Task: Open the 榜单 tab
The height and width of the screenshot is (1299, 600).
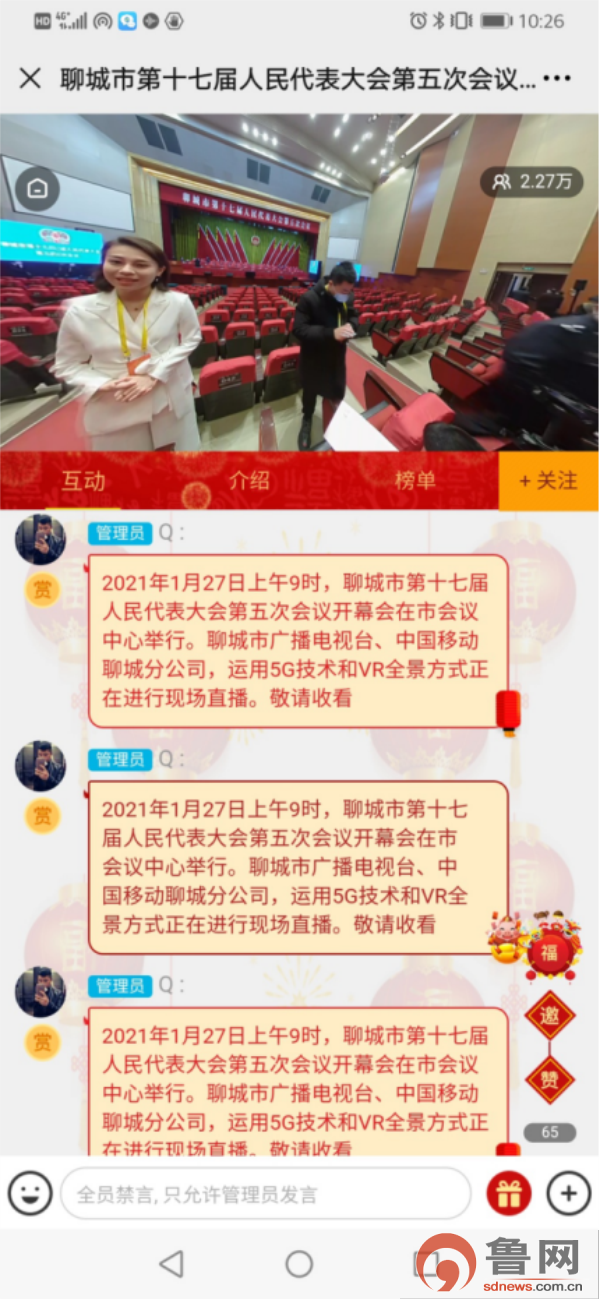Action: point(415,481)
